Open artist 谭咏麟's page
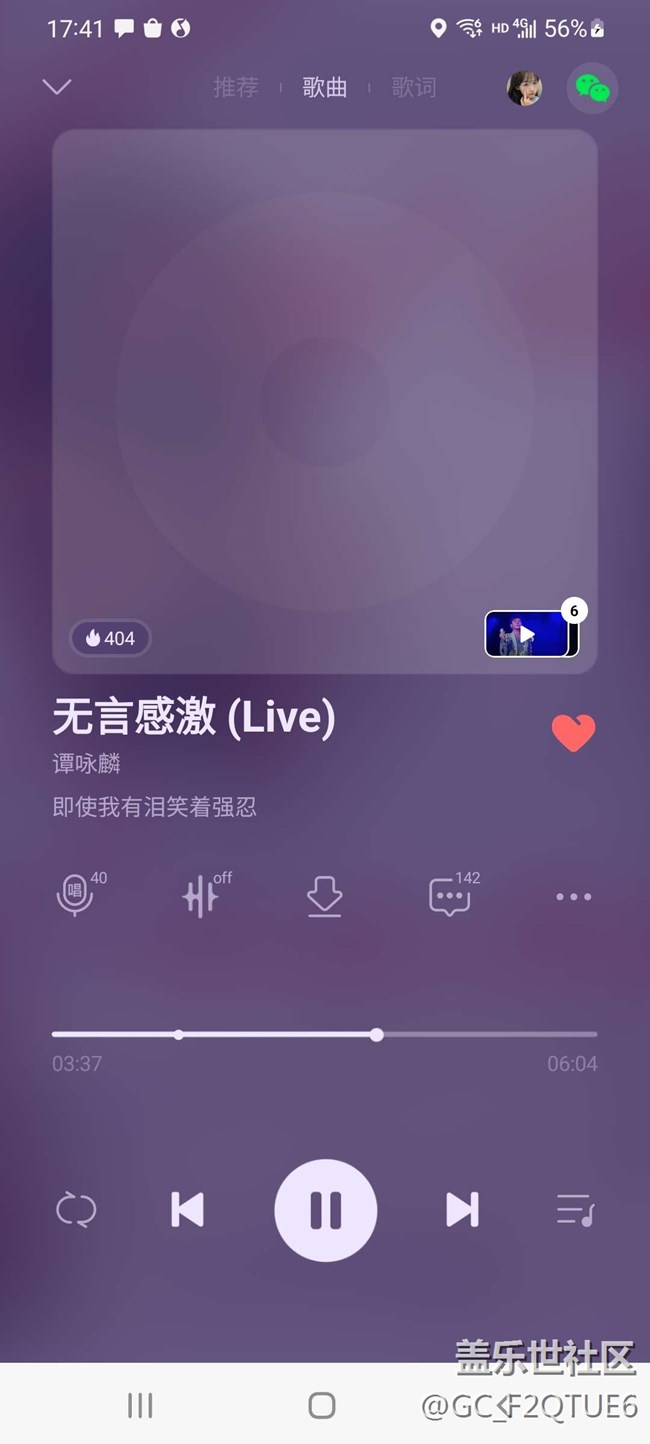 point(87,764)
